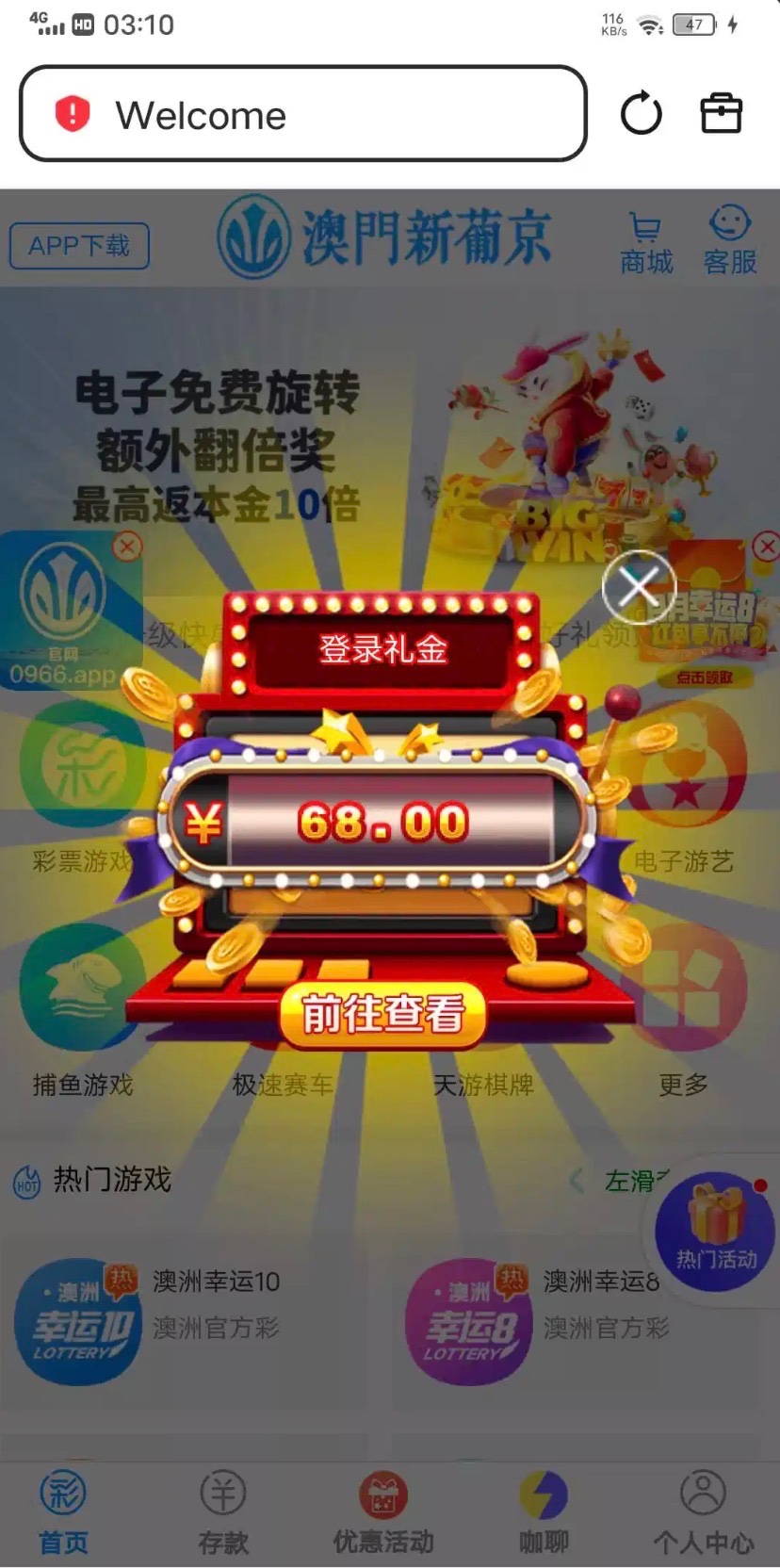Viewport: 780px width, 1568px height.
Task: Contact 客服 customer service
Action: pos(730,242)
